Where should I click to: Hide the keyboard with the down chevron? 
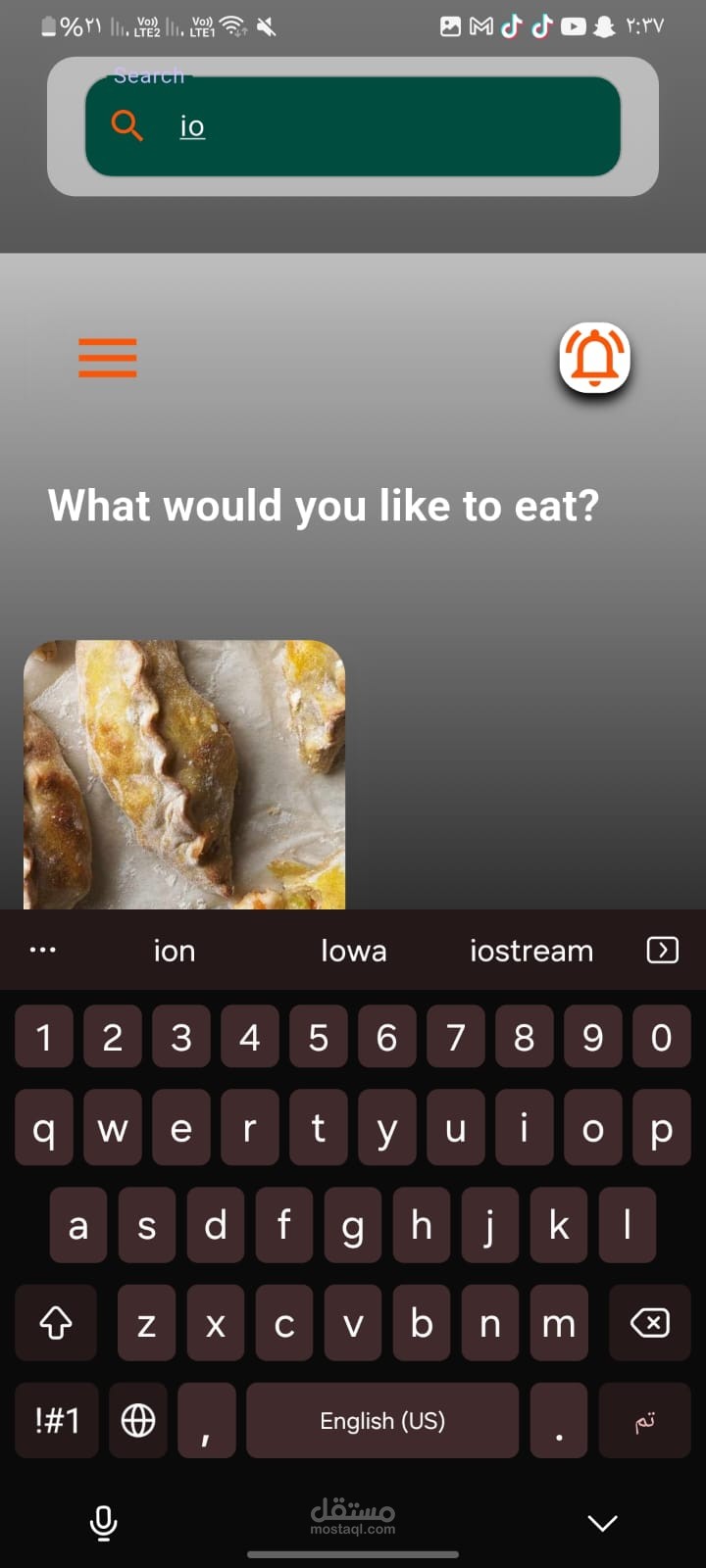(x=602, y=1522)
